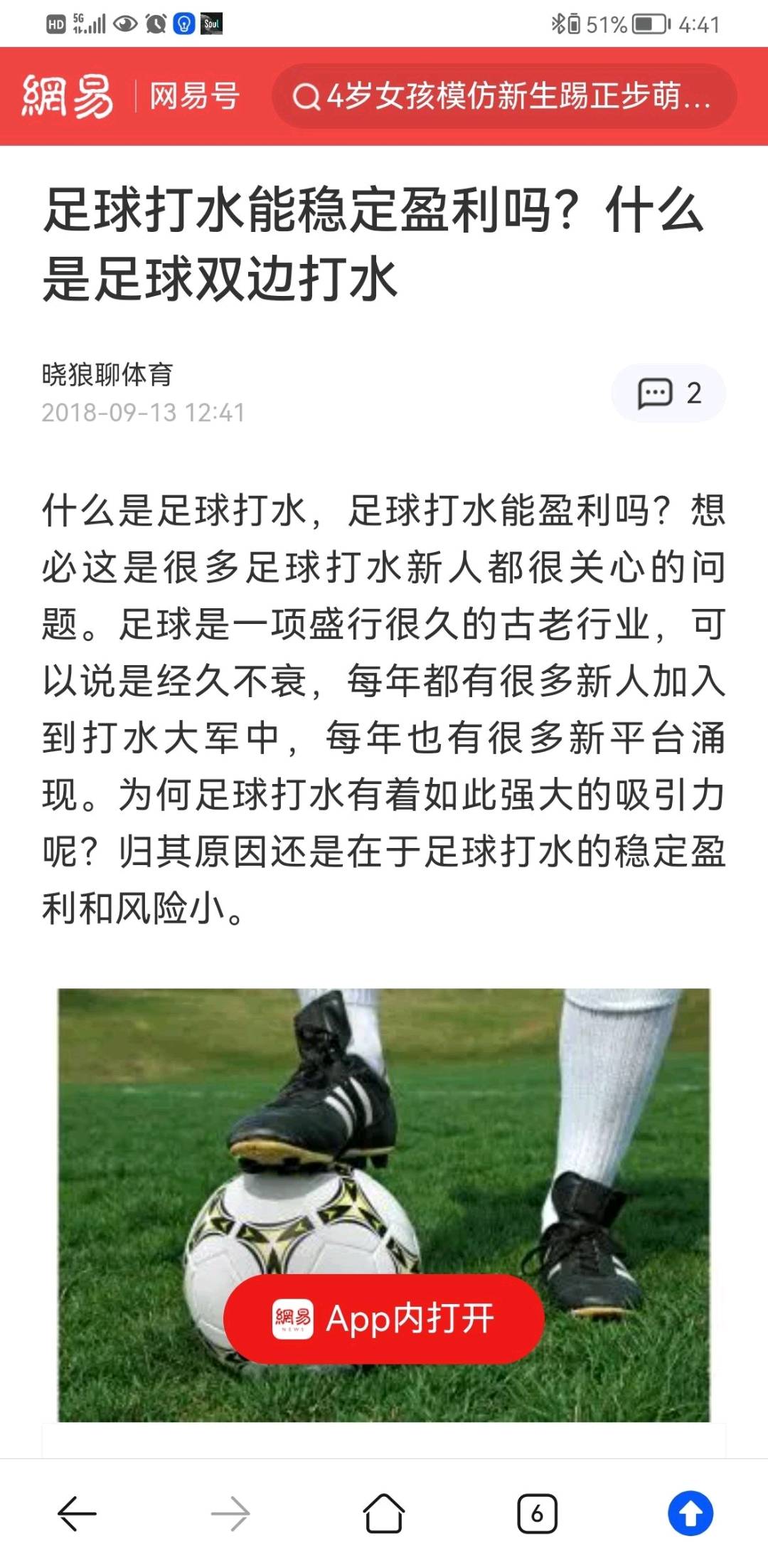
Task: Tap the 4岁女孩 trending search box
Action: (x=503, y=97)
